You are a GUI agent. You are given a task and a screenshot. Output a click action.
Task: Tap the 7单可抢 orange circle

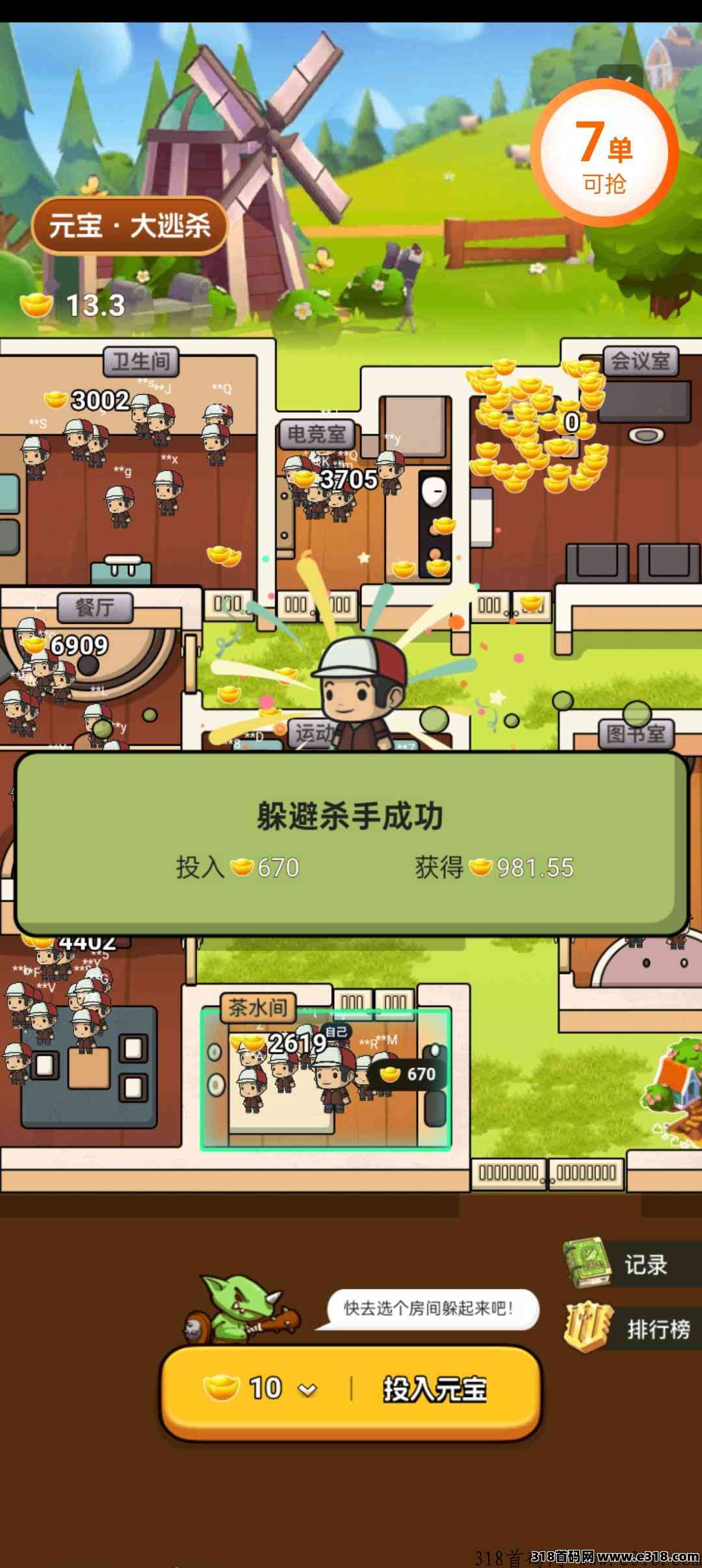pyautogui.click(x=604, y=153)
